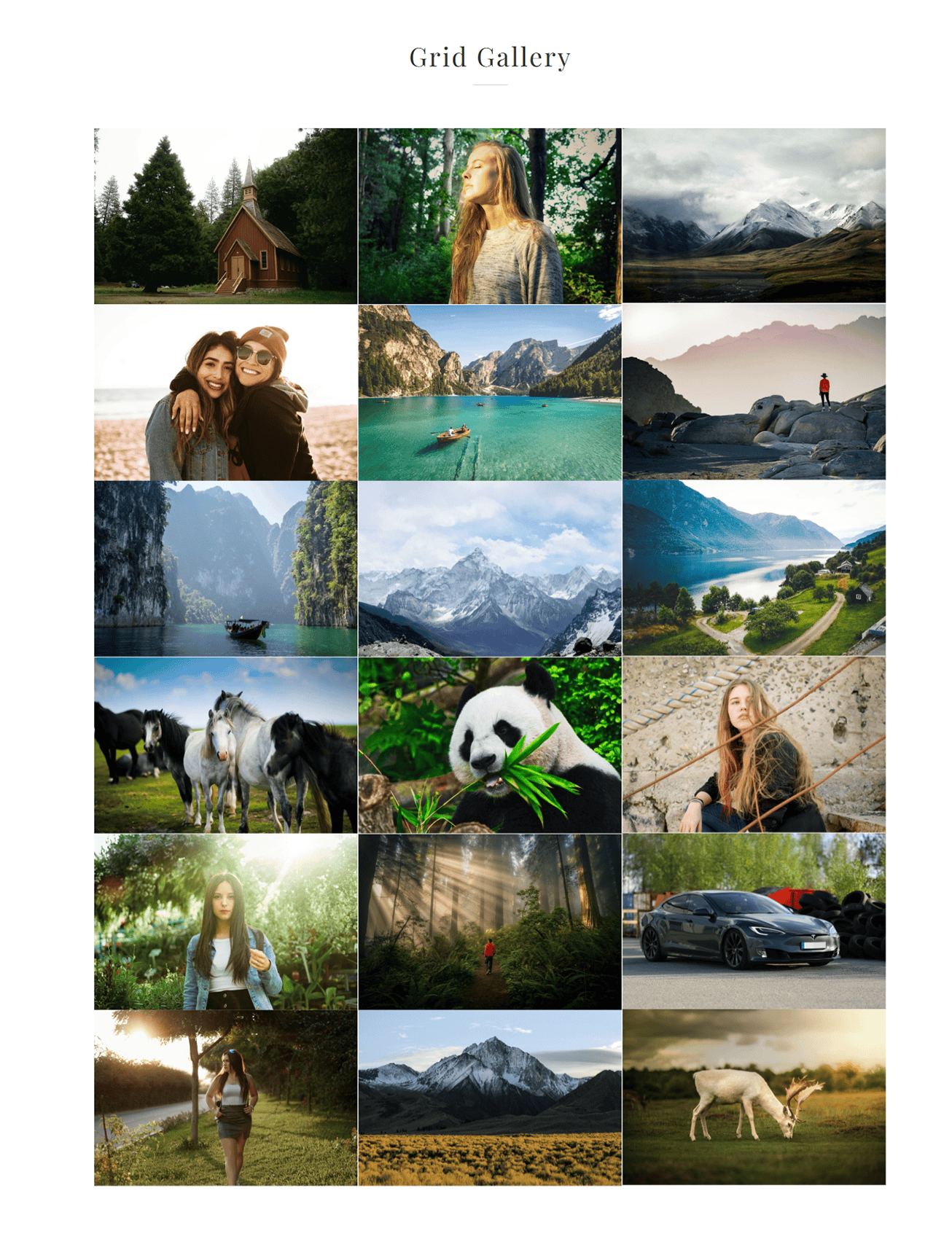Screen dimensions: 952x1239
Task: Open the two friends hugging on beach photo
Action: (225, 392)
